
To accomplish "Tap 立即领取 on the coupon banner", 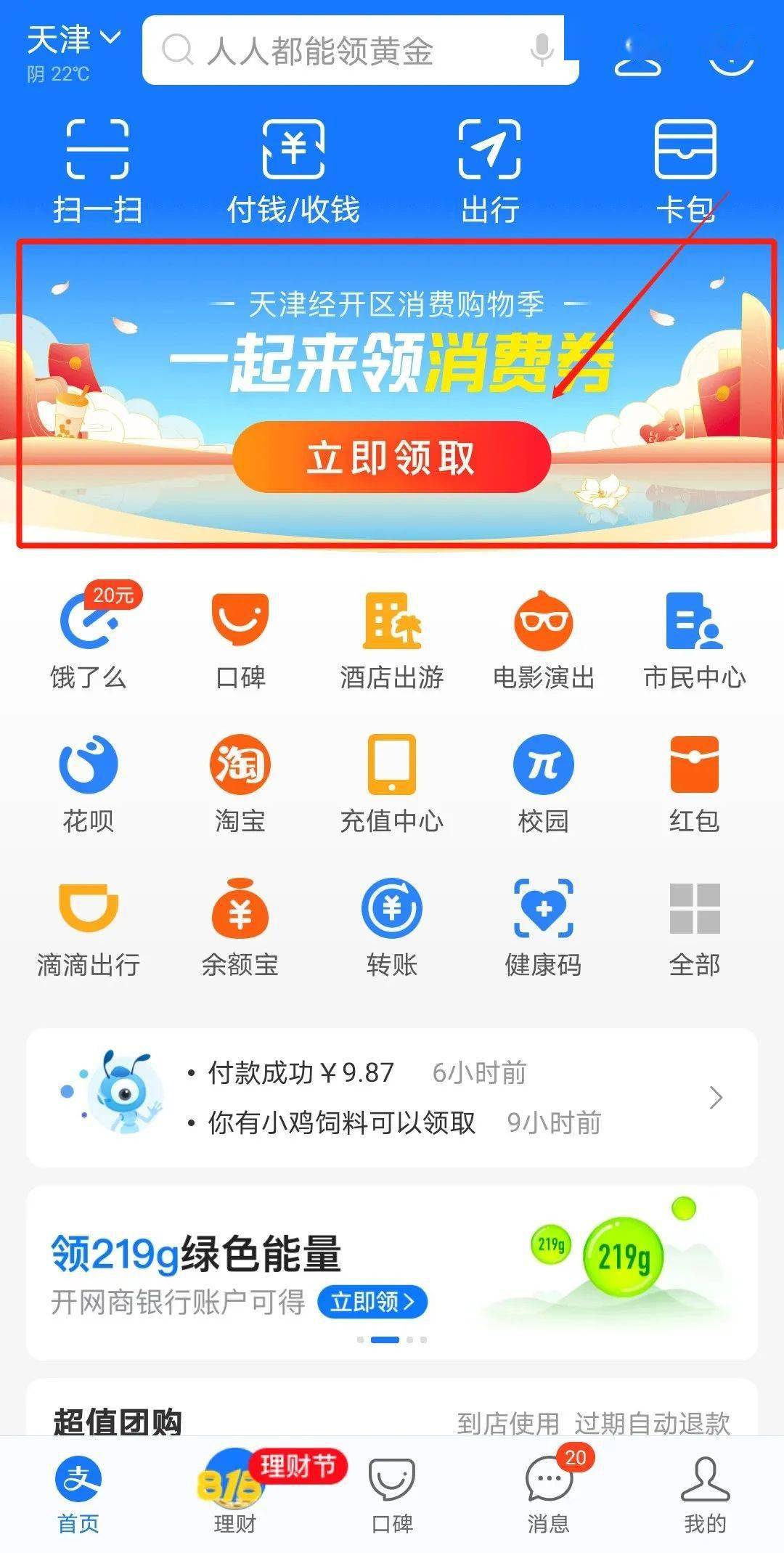I will click(392, 457).
